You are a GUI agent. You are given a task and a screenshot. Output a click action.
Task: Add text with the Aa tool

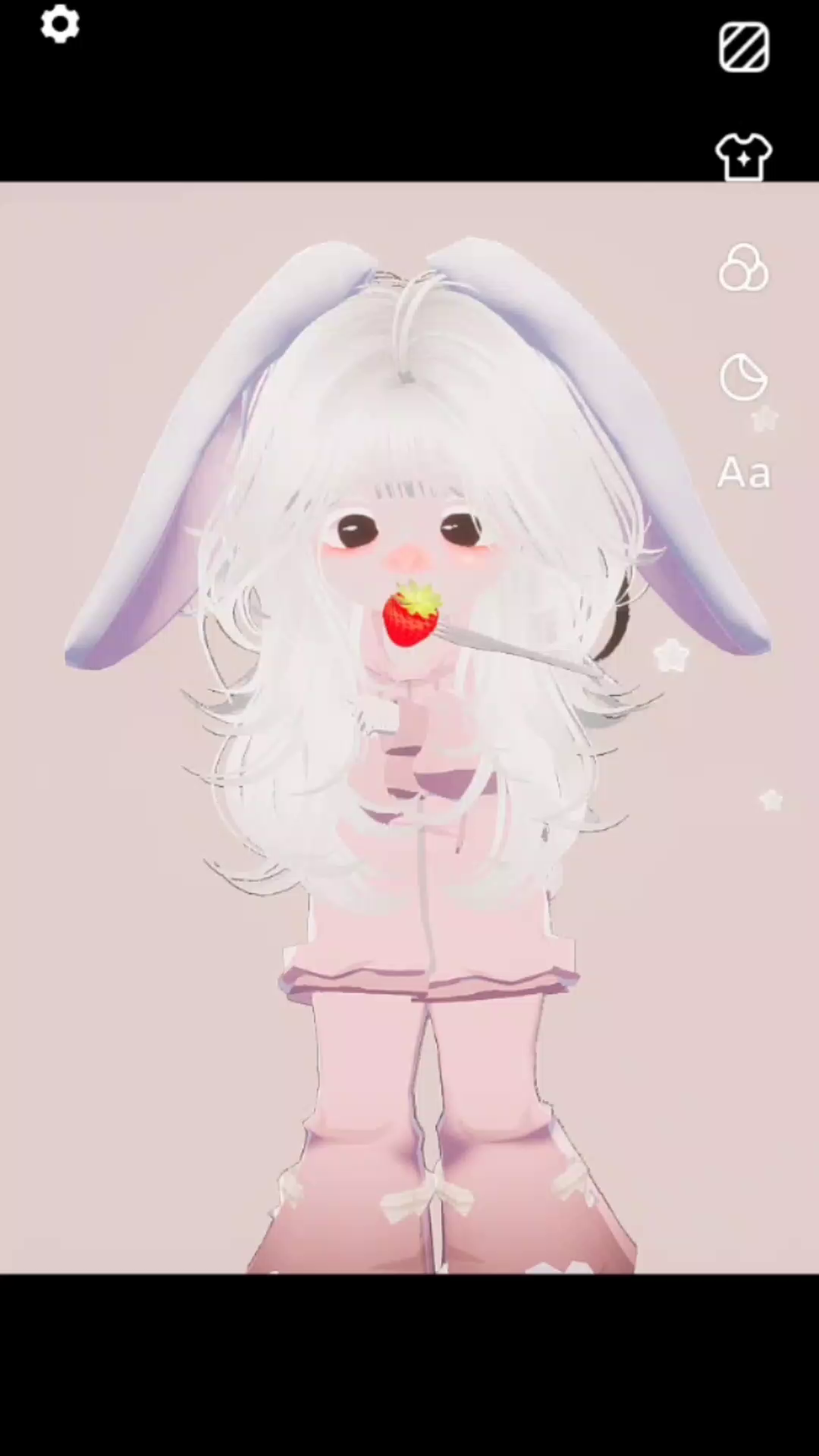[x=744, y=472]
